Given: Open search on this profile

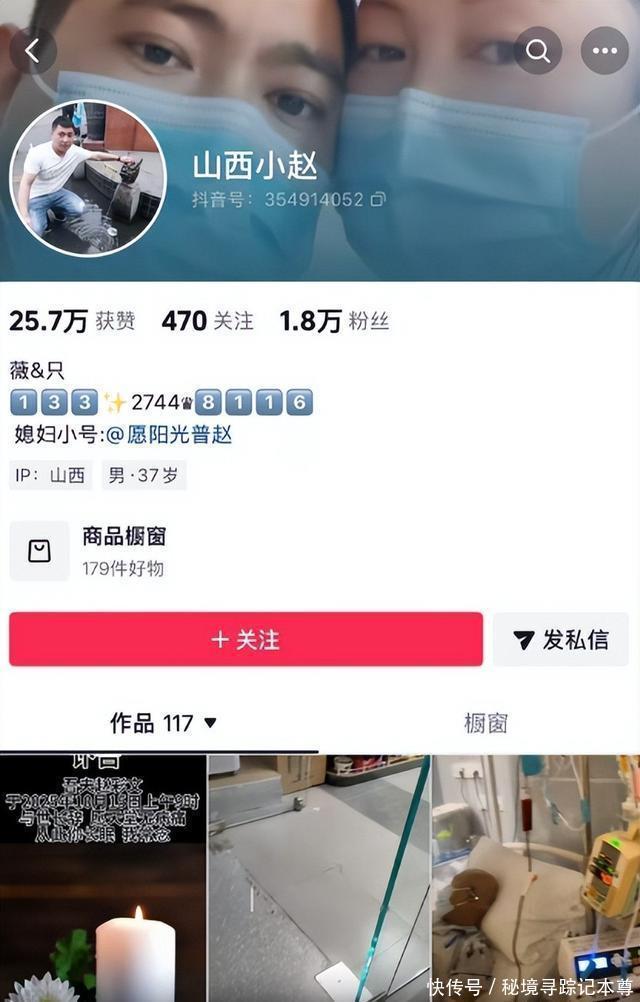Looking at the screenshot, I should [538, 51].
